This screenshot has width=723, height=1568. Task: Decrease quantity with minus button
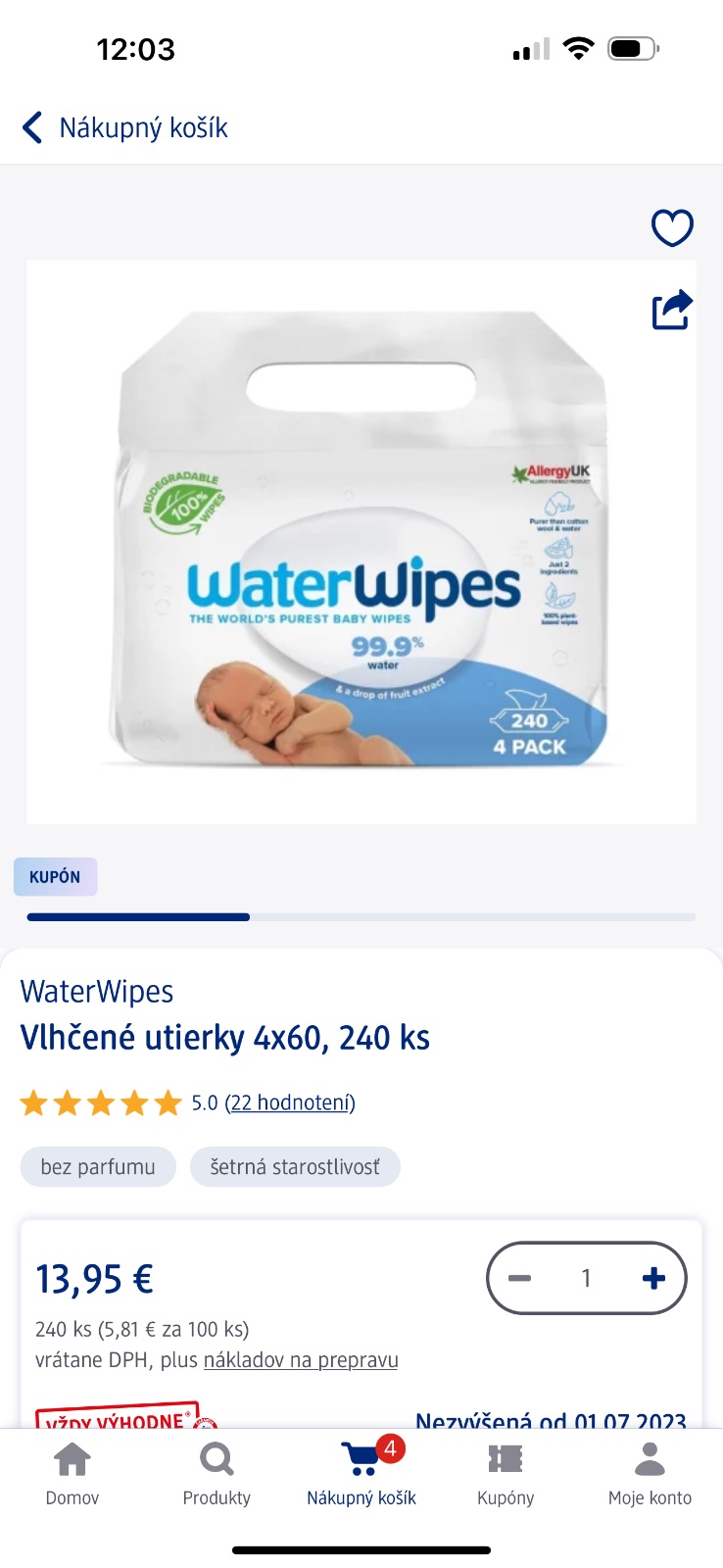pyautogui.click(x=520, y=1278)
